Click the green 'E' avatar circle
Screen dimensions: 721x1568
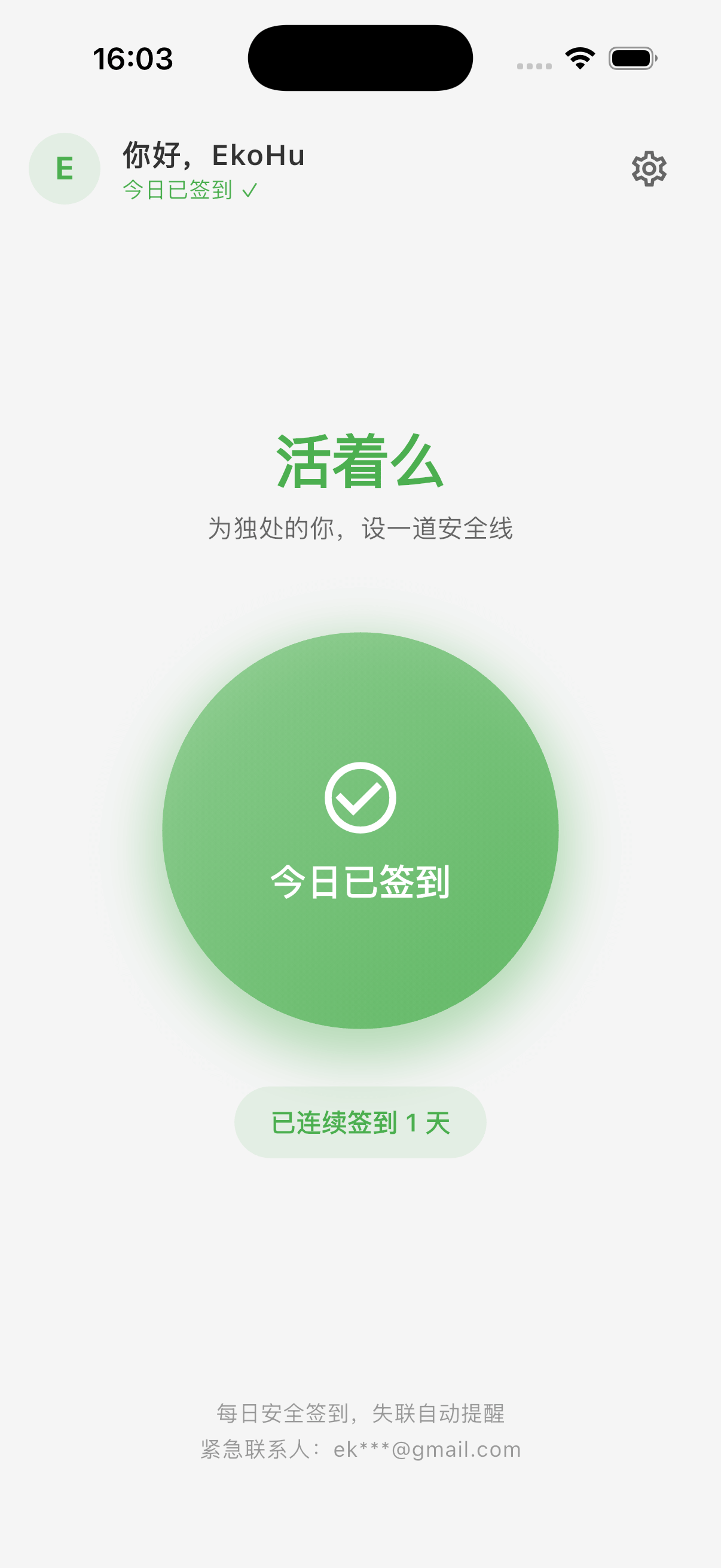pos(64,169)
